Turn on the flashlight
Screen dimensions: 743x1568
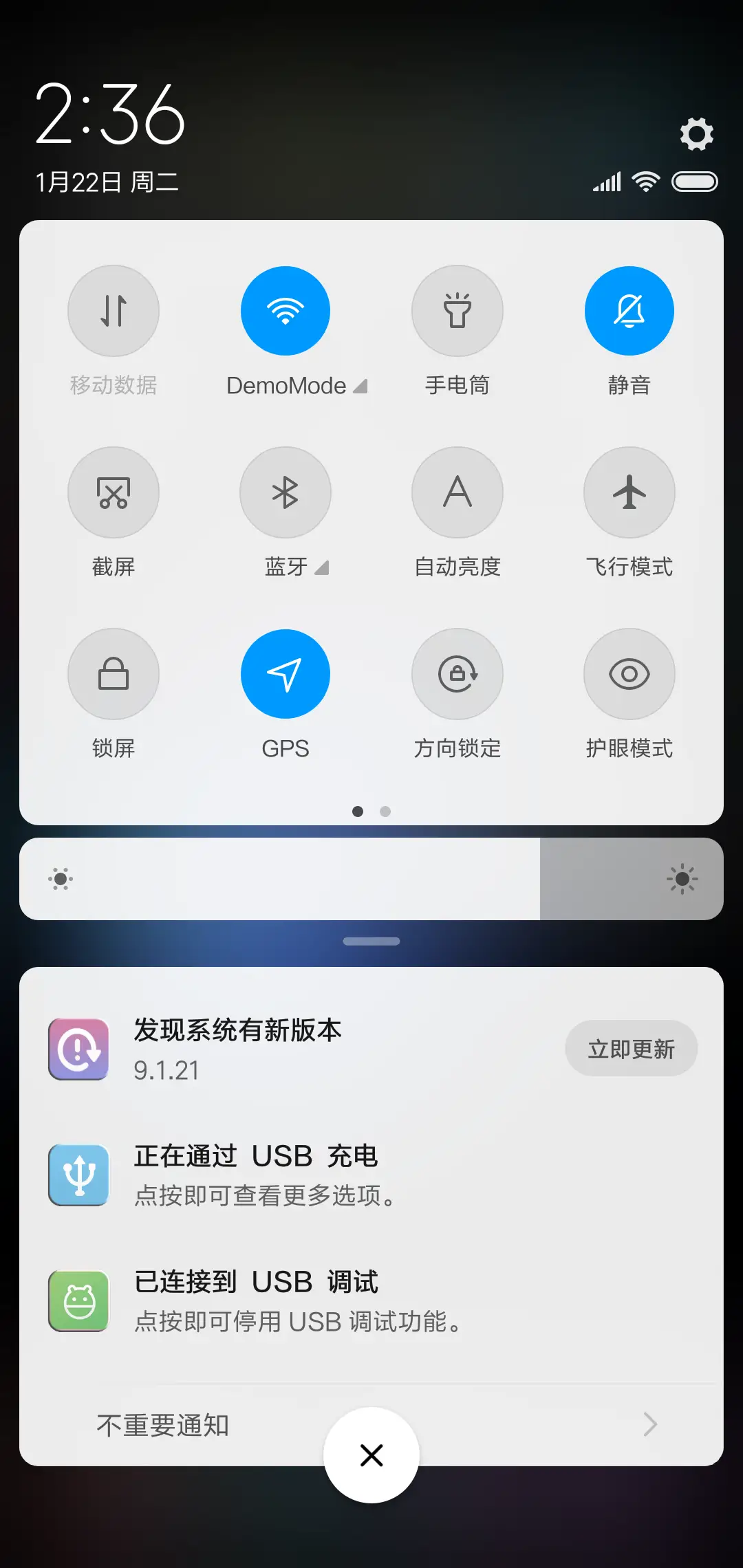pyautogui.click(x=457, y=311)
